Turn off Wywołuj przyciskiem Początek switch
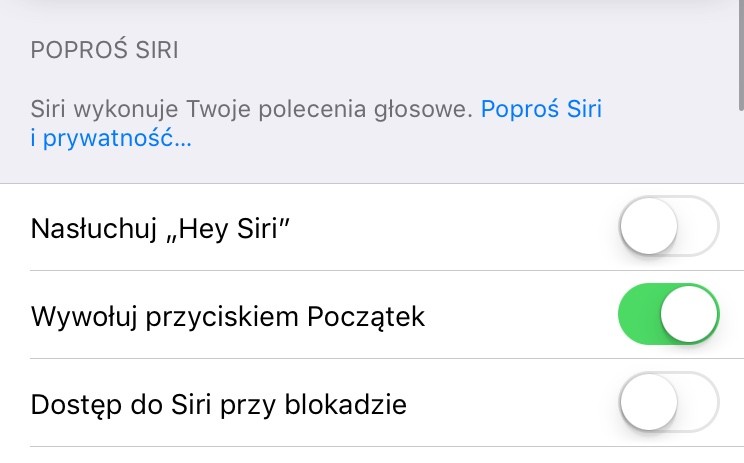Viewport: 744px width, 463px height. pos(668,314)
